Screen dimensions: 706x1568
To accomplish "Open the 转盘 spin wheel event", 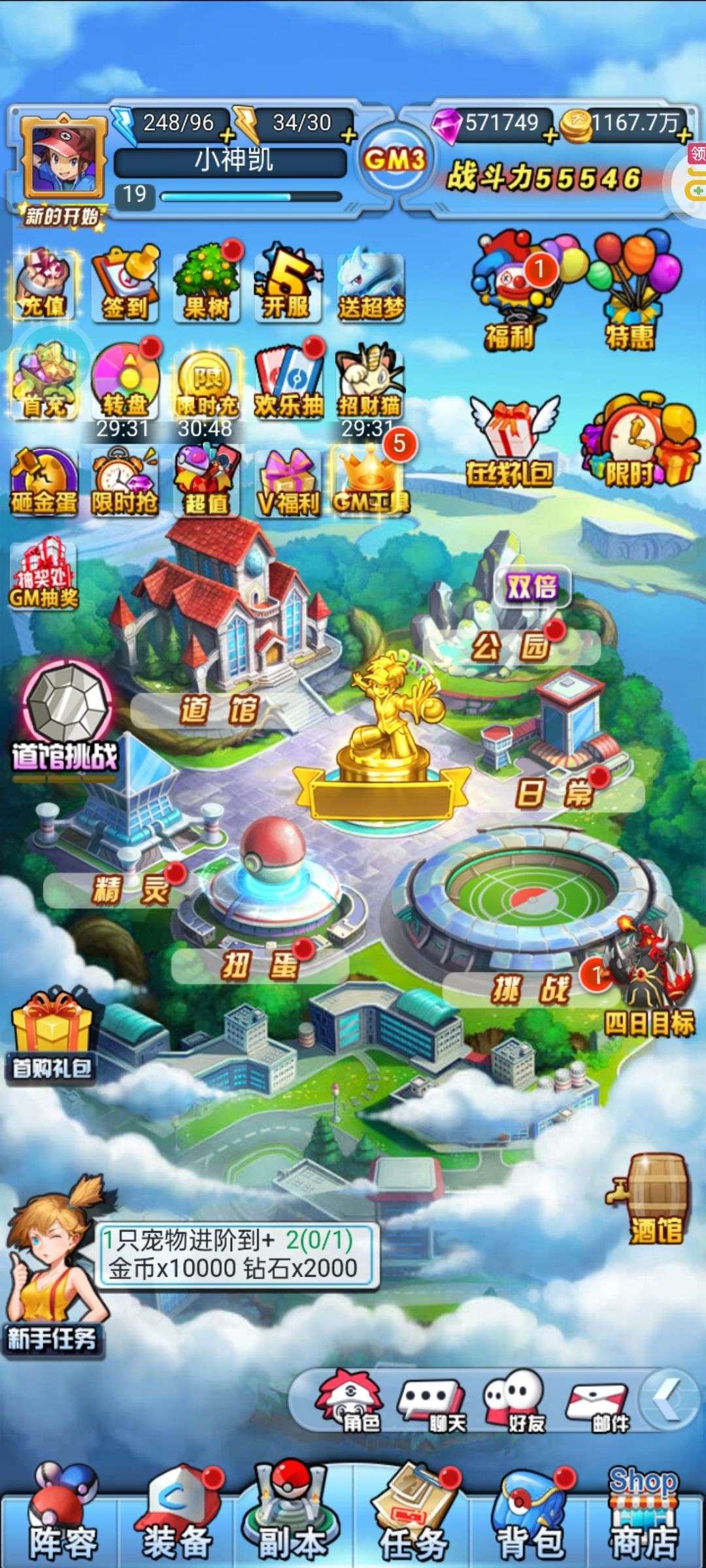I will [x=126, y=385].
